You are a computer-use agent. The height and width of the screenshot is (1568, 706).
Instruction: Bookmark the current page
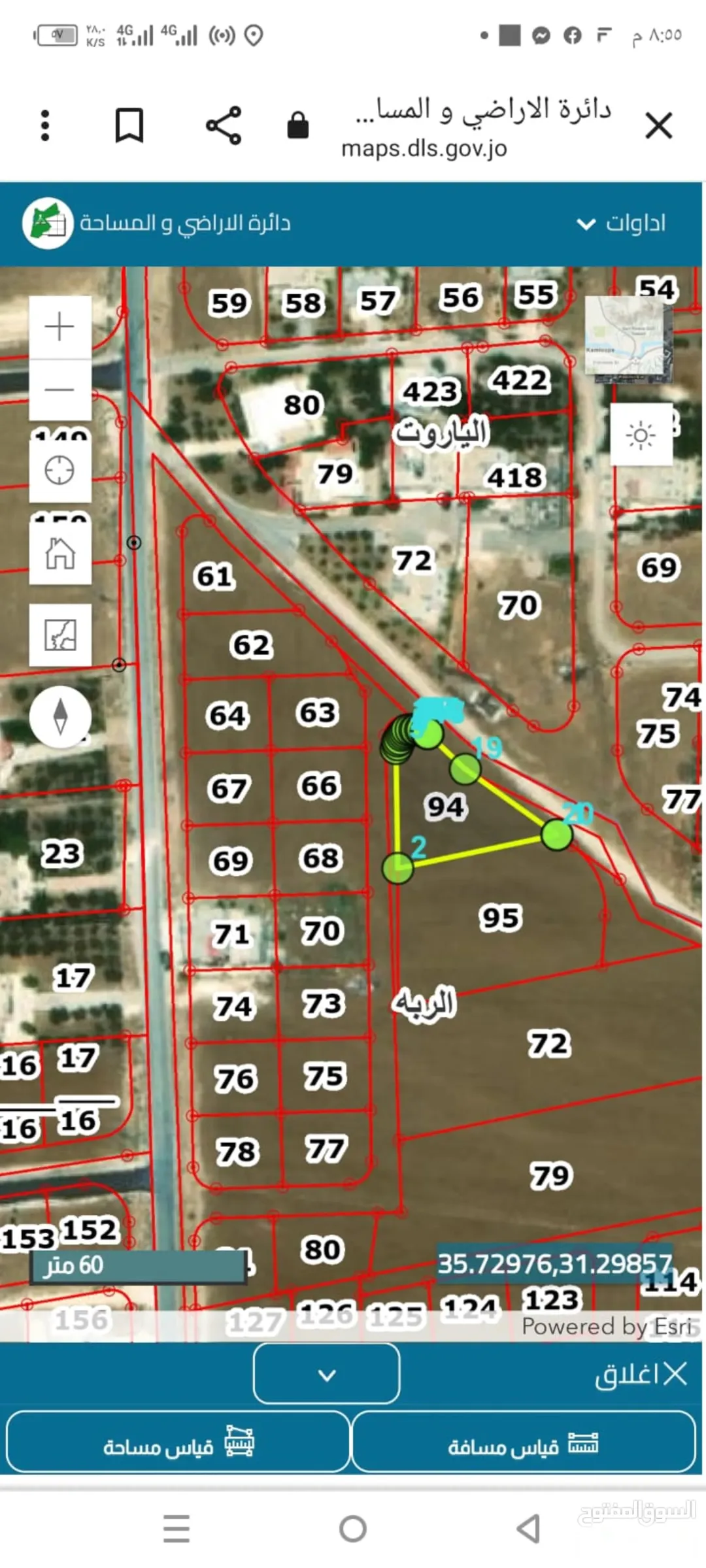tap(129, 125)
